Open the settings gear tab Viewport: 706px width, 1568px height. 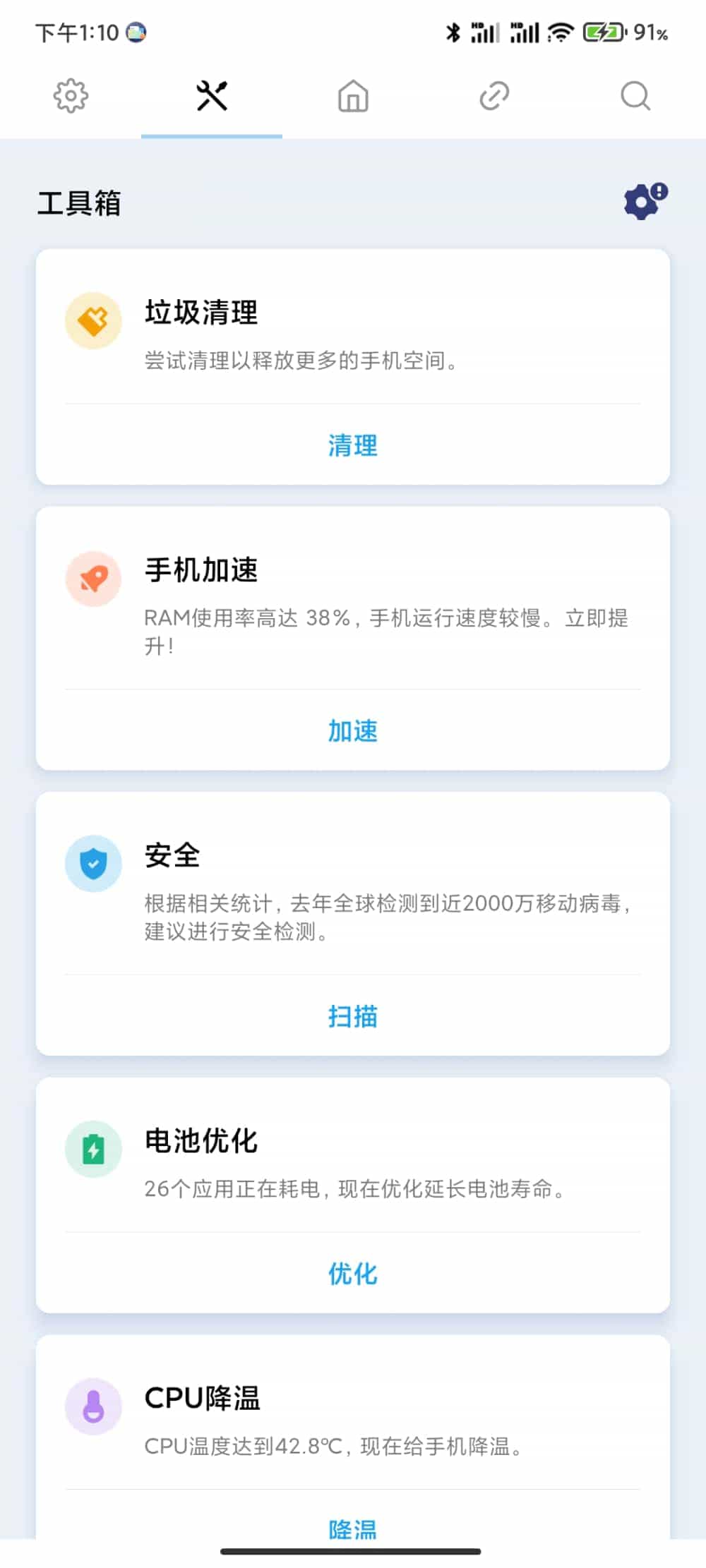coord(71,96)
